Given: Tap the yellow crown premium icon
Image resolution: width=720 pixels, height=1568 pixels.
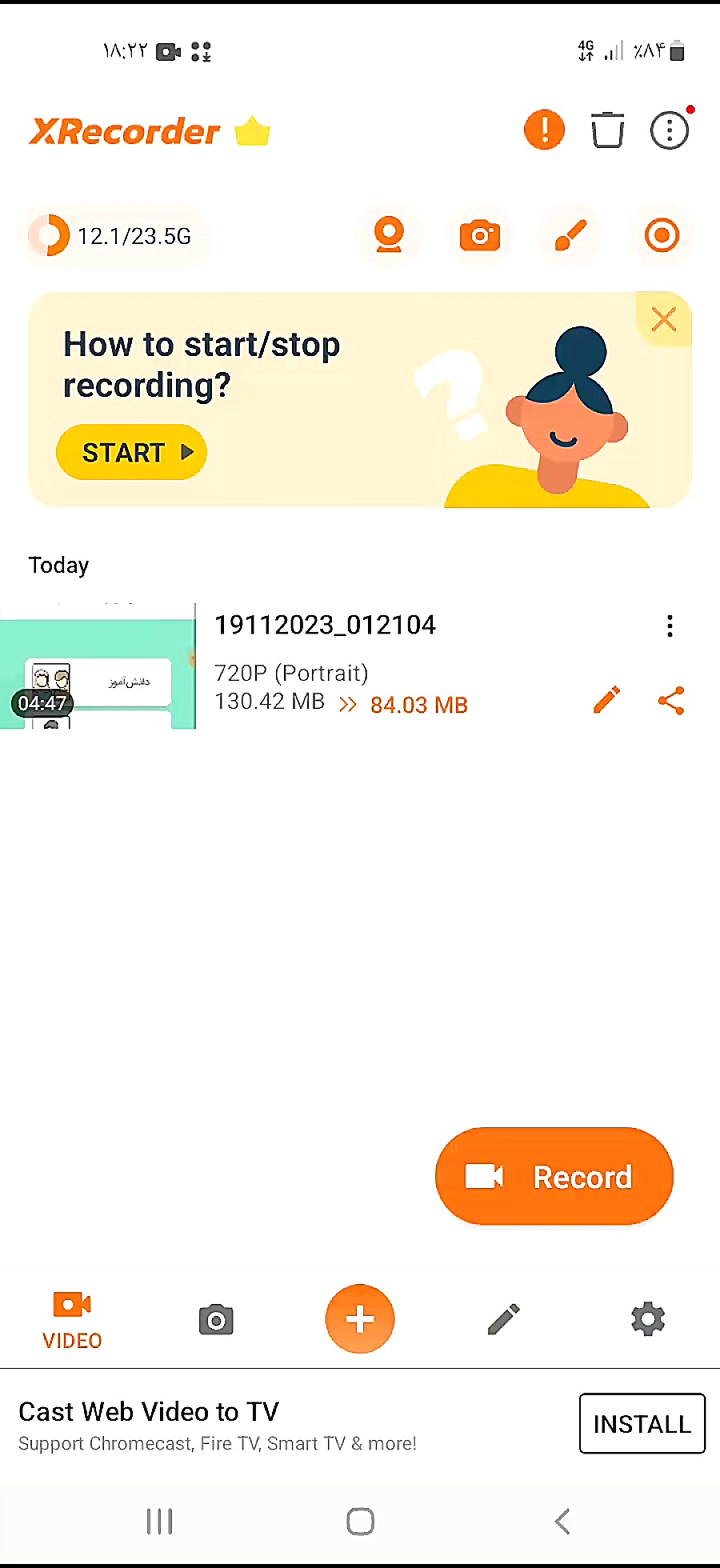Looking at the screenshot, I should click(253, 131).
